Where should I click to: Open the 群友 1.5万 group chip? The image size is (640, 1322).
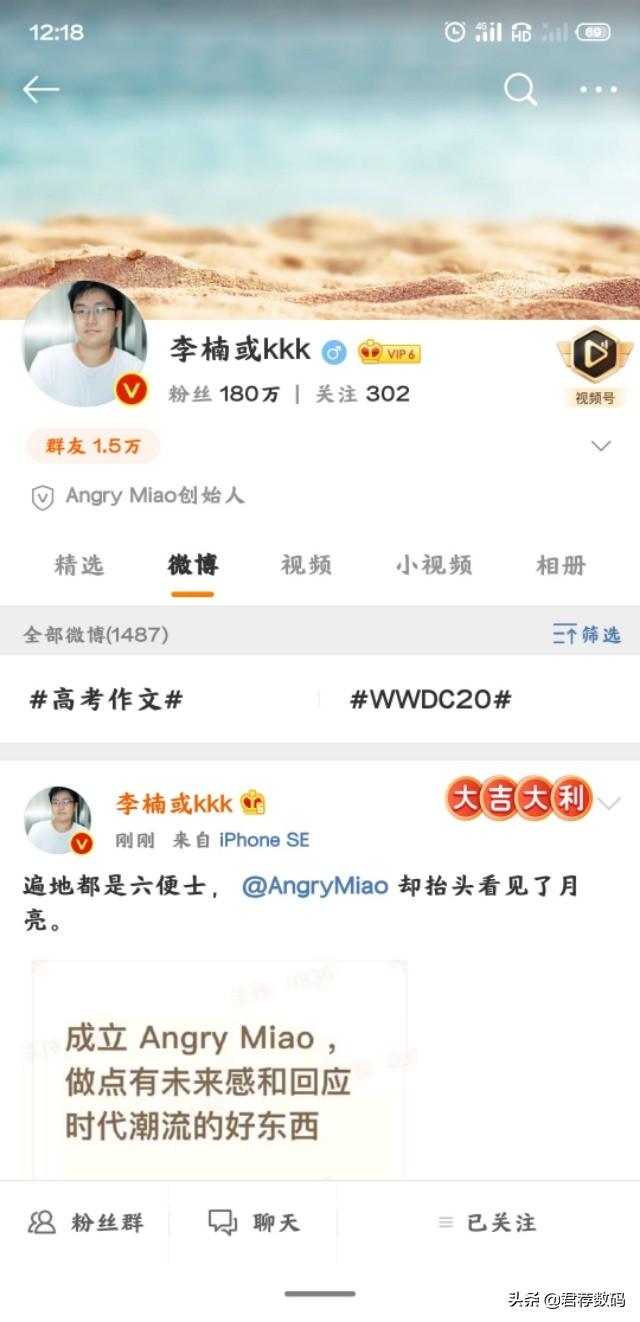tap(92, 446)
